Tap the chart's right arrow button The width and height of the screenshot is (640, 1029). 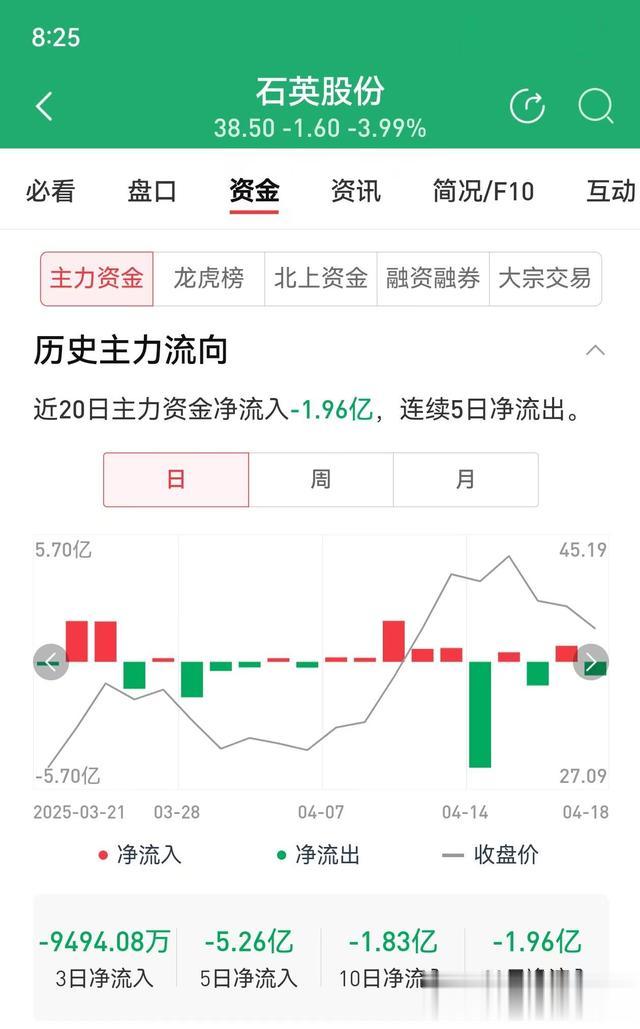(x=591, y=662)
